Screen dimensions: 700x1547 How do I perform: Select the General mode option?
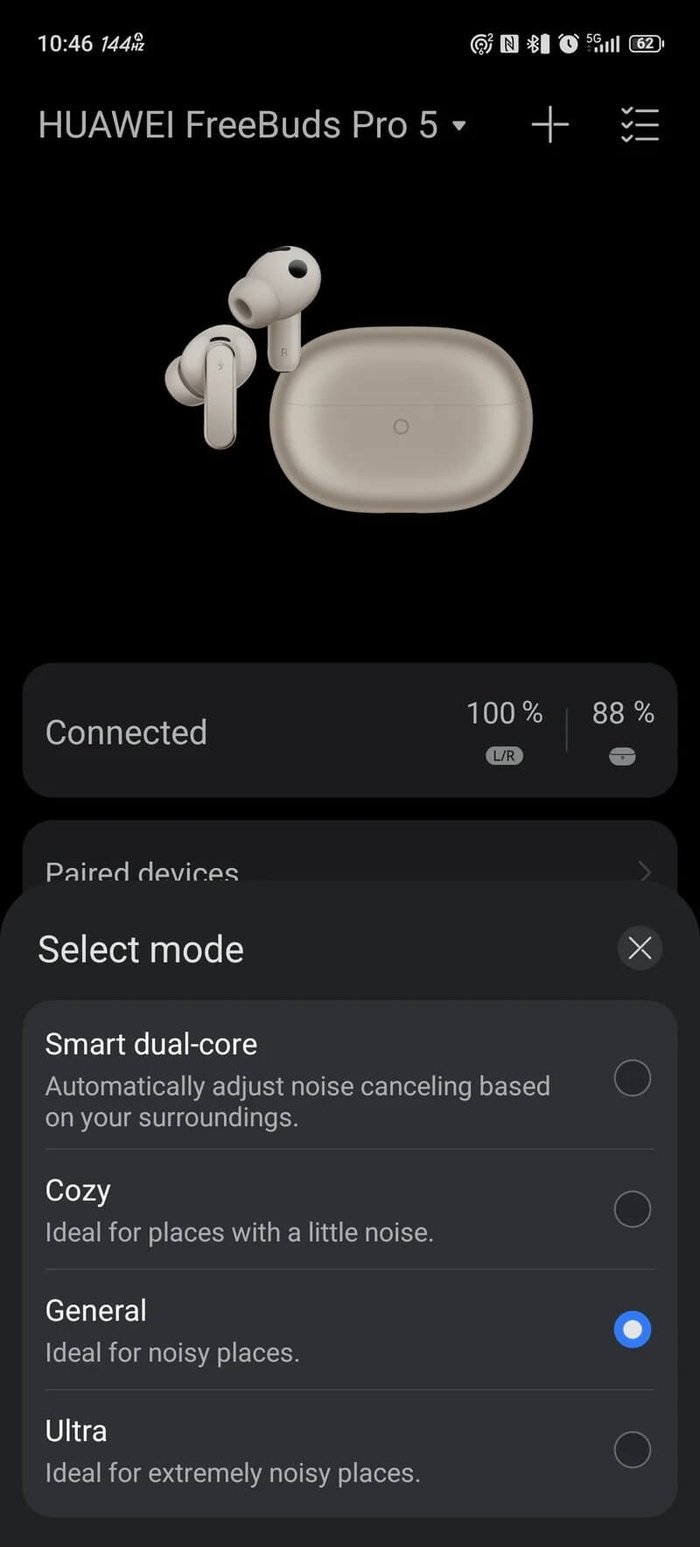[x=631, y=1329]
